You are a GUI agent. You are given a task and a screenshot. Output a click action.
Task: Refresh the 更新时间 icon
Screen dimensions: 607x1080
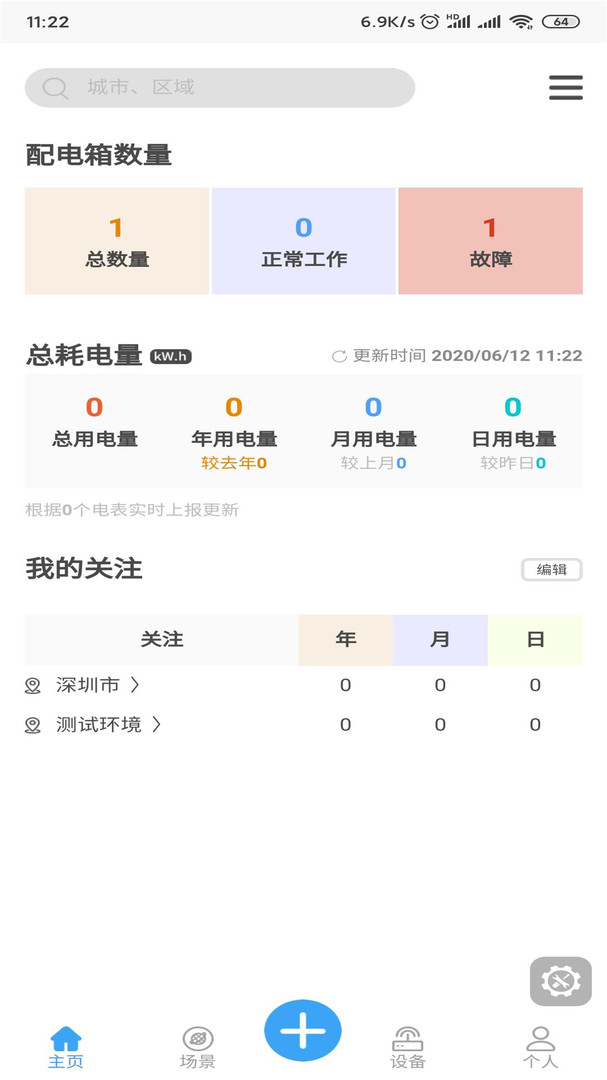click(339, 356)
